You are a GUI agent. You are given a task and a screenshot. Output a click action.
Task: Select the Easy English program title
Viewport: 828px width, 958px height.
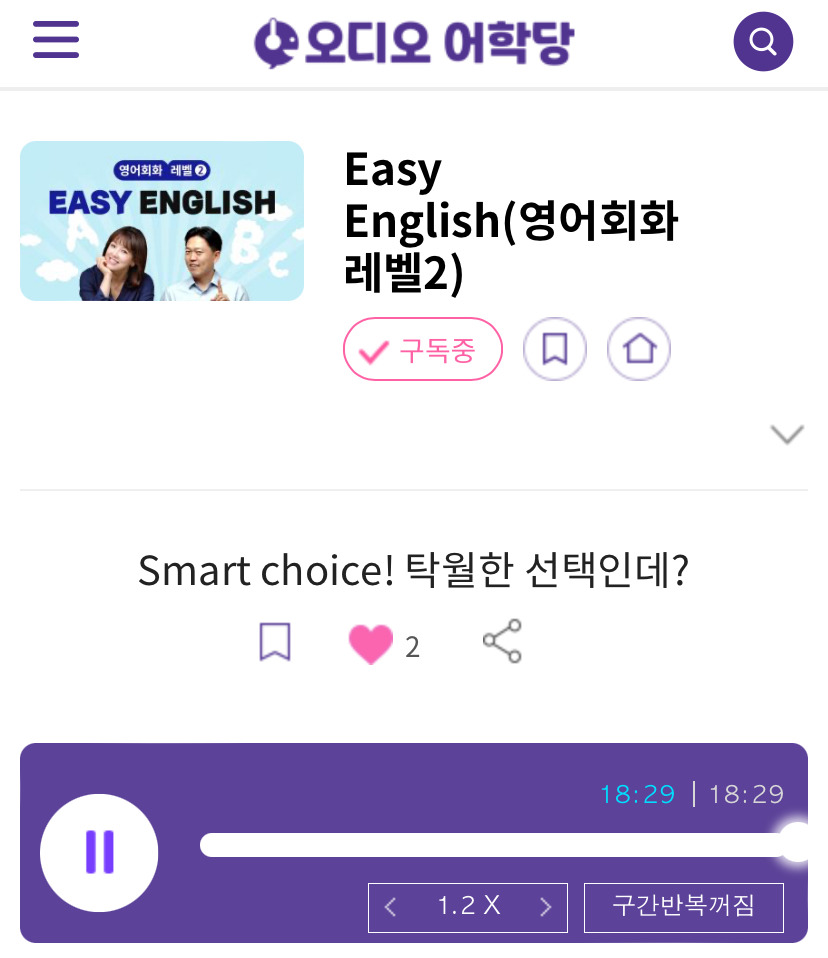point(511,222)
